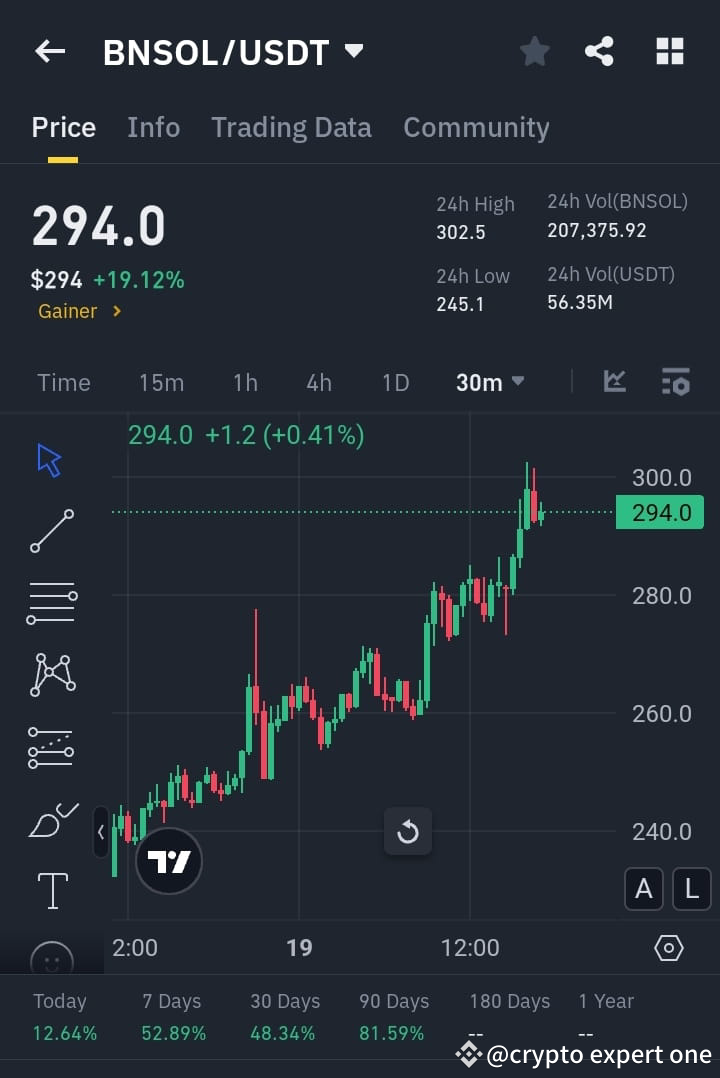Viewport: 720px width, 1078px height.
Task: Reset the chart view with the refresh button
Action: coord(408,831)
